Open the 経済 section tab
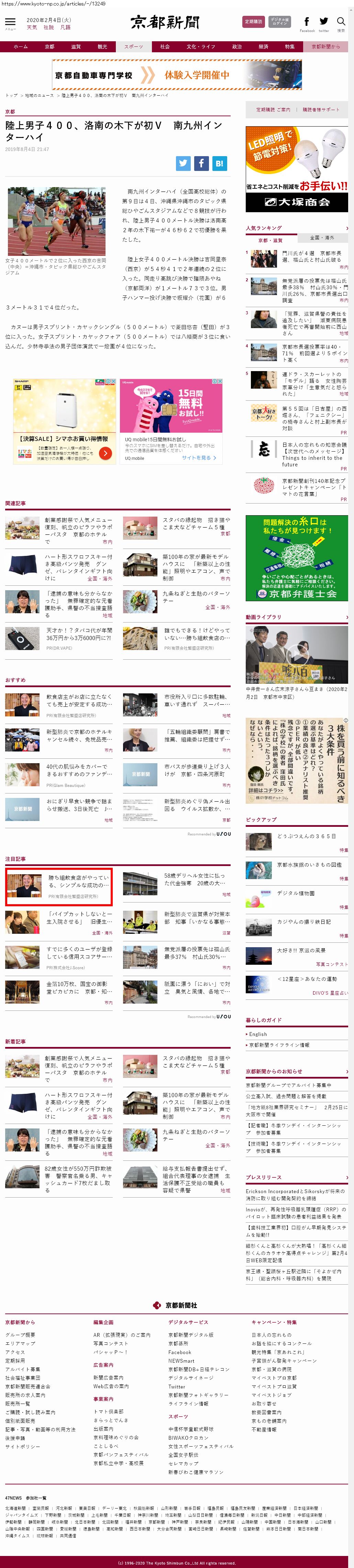 (263, 46)
